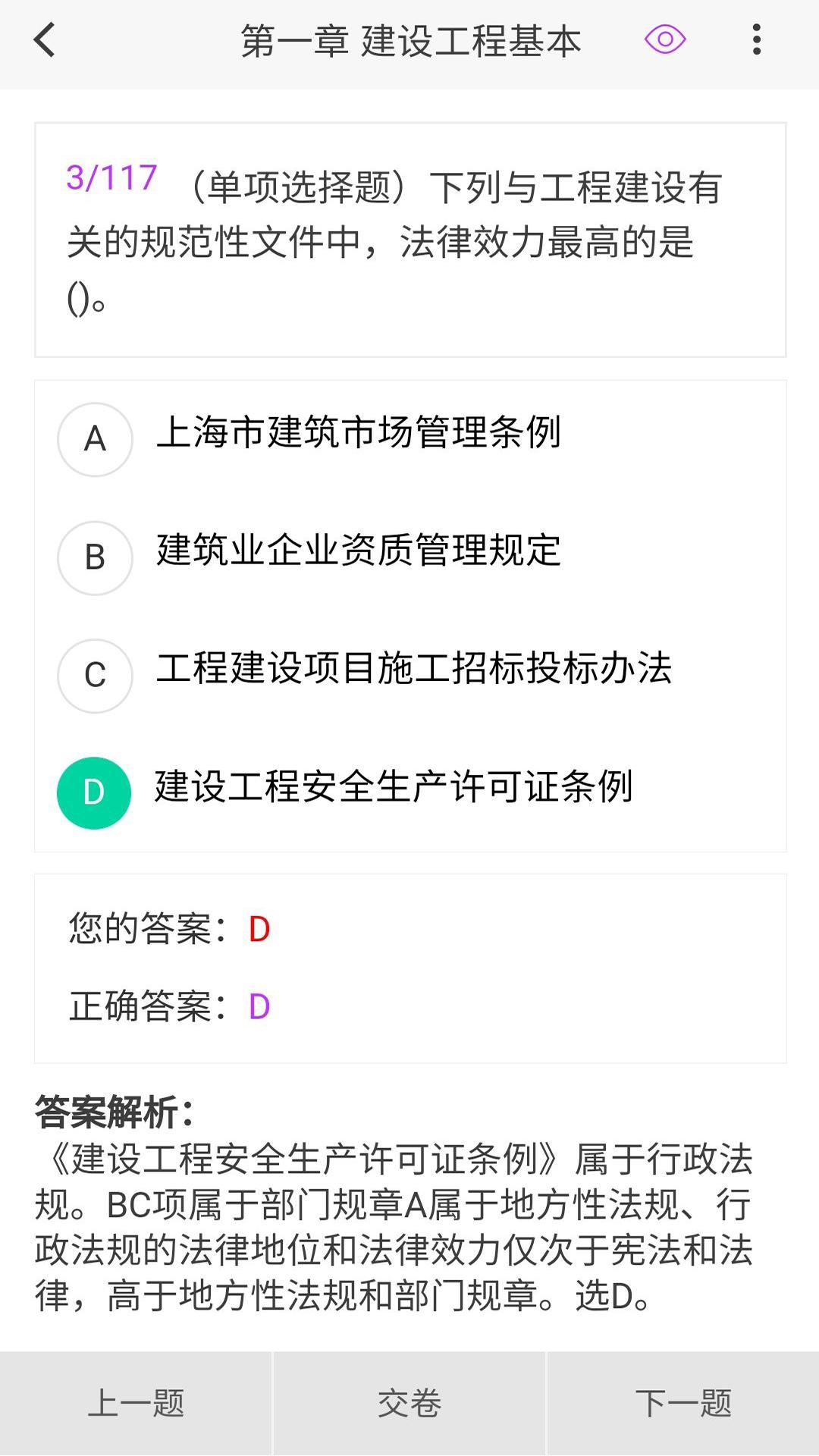Click the back arrow icon

(43, 41)
